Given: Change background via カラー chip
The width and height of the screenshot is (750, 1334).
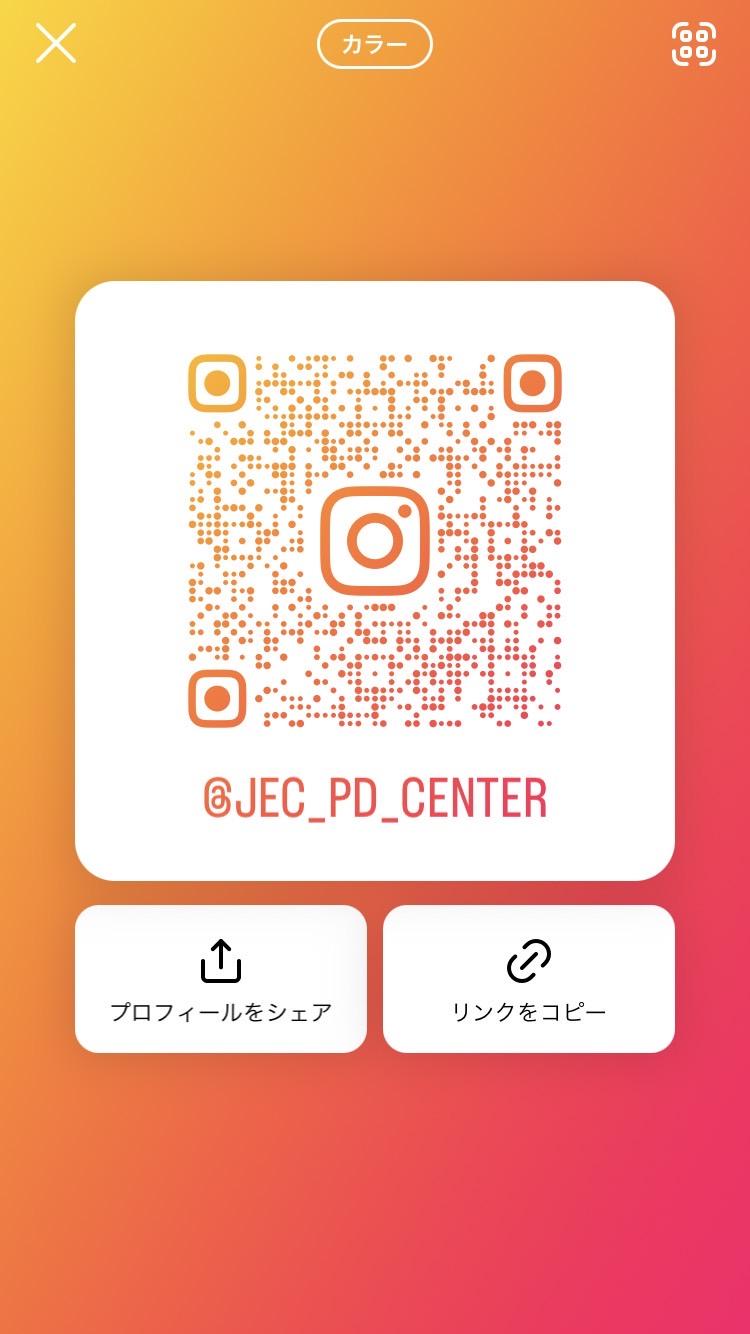Looking at the screenshot, I should [375, 44].
